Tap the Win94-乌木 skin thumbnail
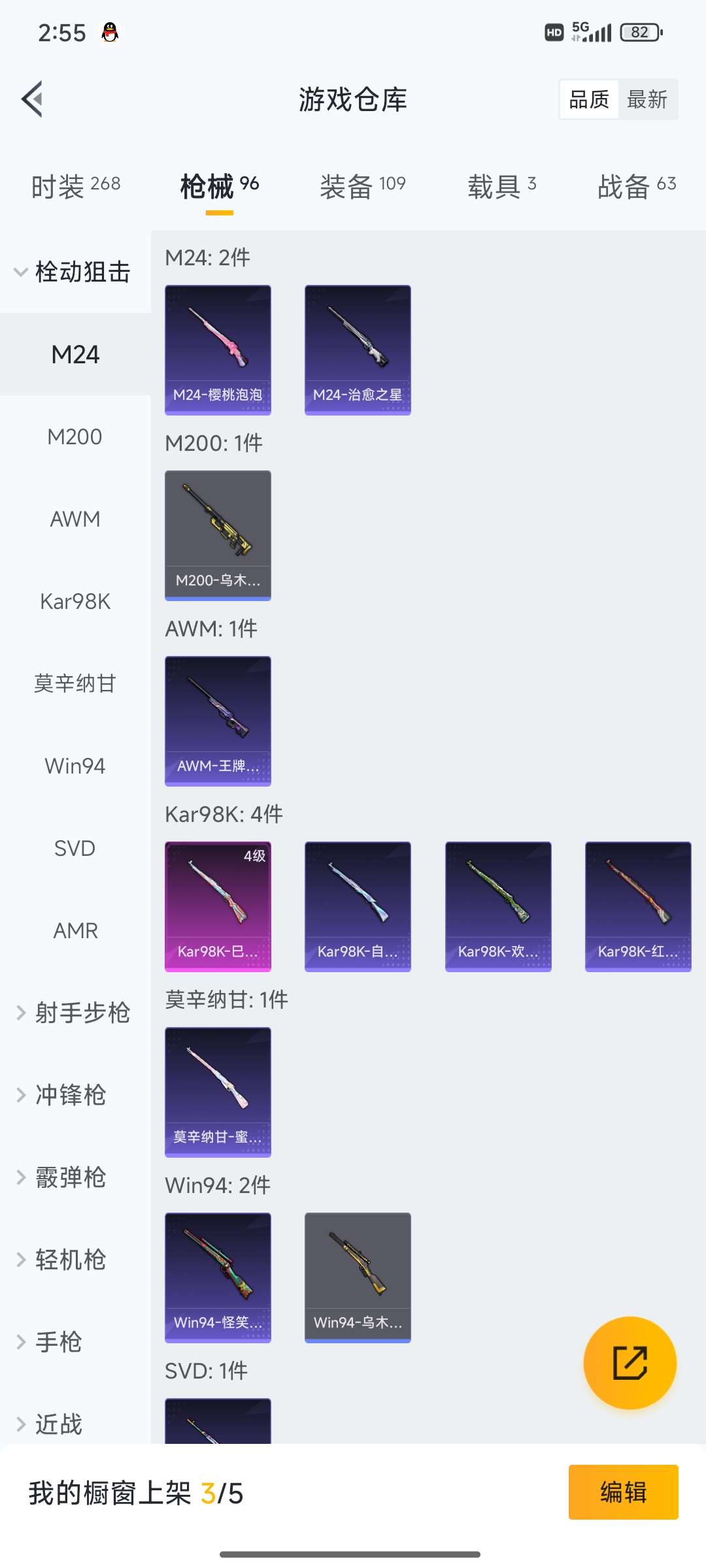Screen dimensions: 706x1568 point(358,1275)
